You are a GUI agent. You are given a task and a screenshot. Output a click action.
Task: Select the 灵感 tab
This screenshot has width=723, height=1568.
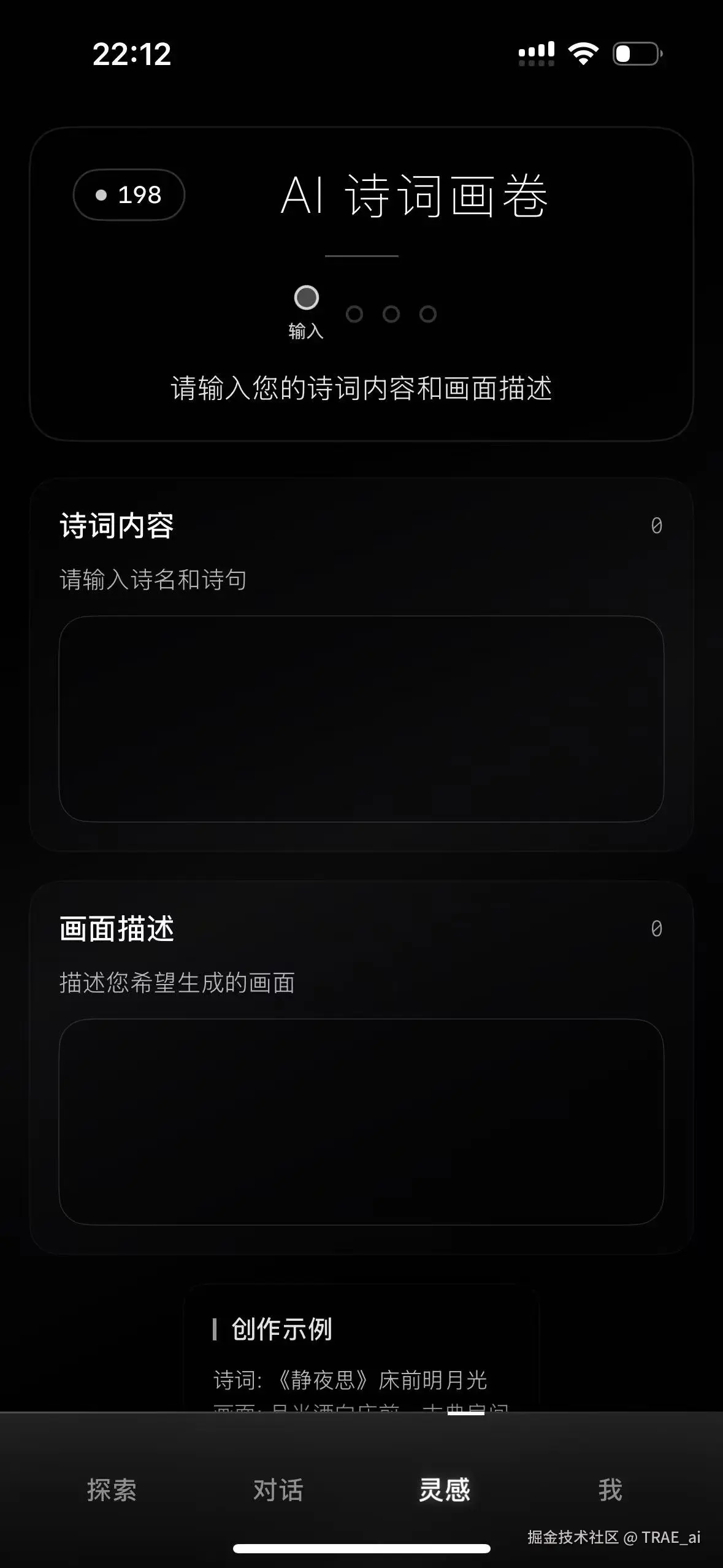pos(445,1489)
